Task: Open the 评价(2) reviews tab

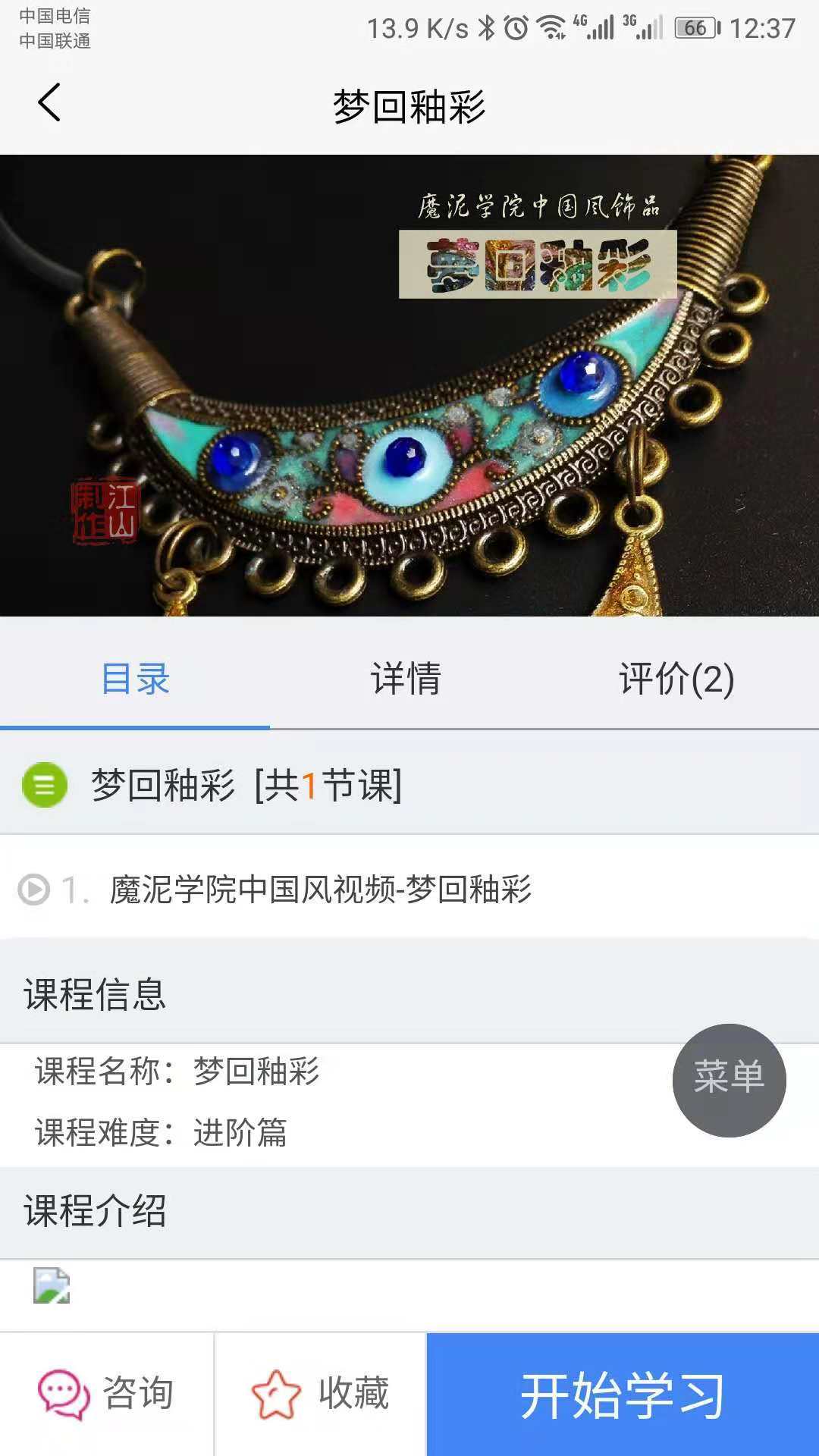Action: point(676,678)
